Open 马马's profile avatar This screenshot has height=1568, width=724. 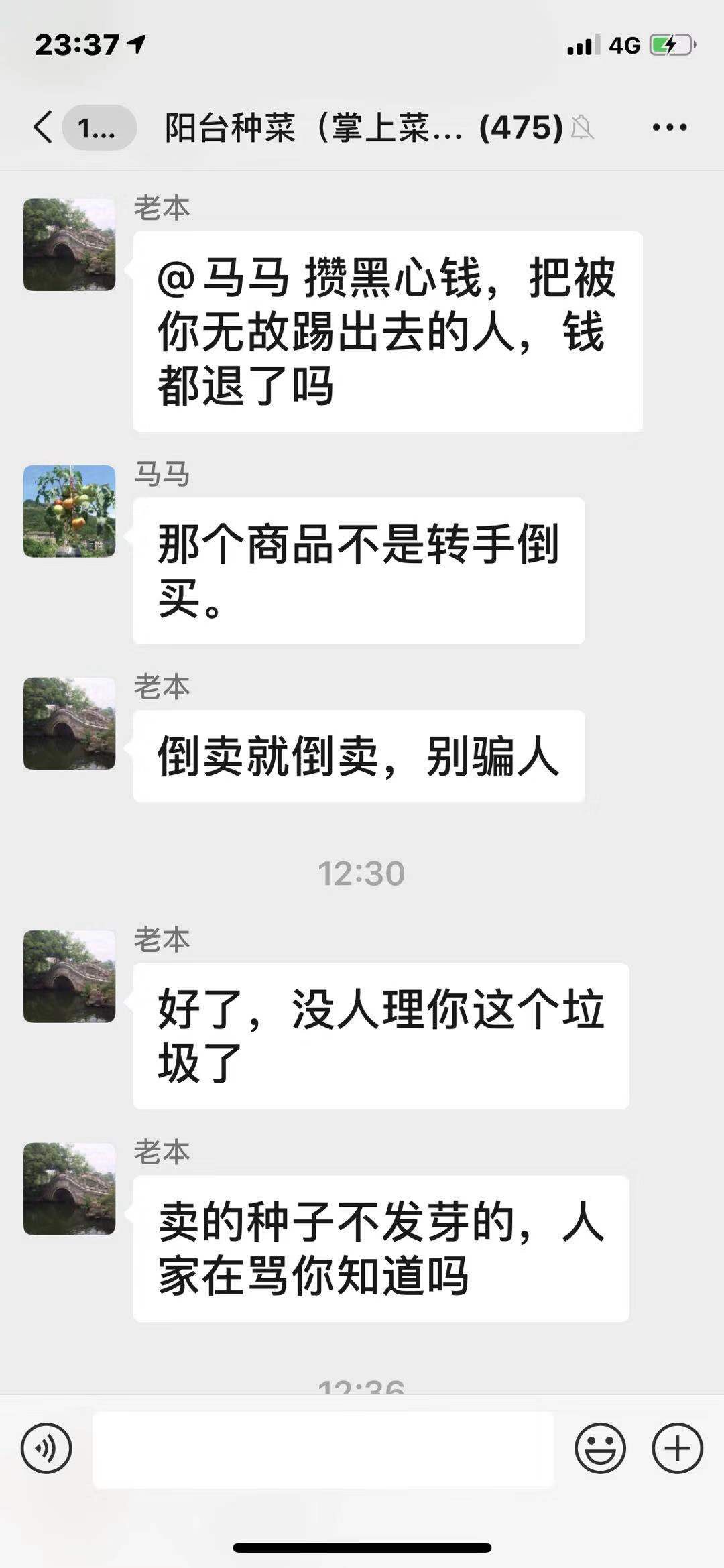click(x=70, y=511)
